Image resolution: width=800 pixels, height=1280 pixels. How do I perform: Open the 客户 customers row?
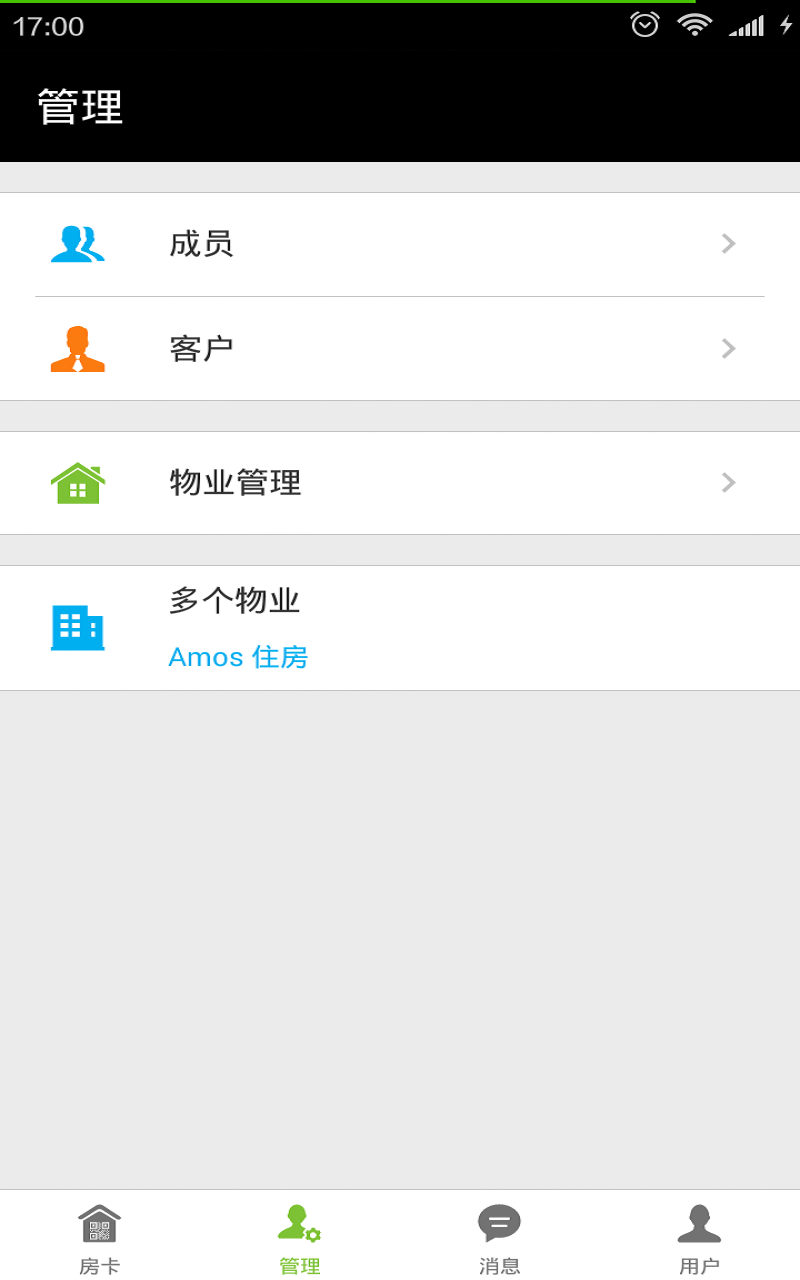[x=400, y=349]
